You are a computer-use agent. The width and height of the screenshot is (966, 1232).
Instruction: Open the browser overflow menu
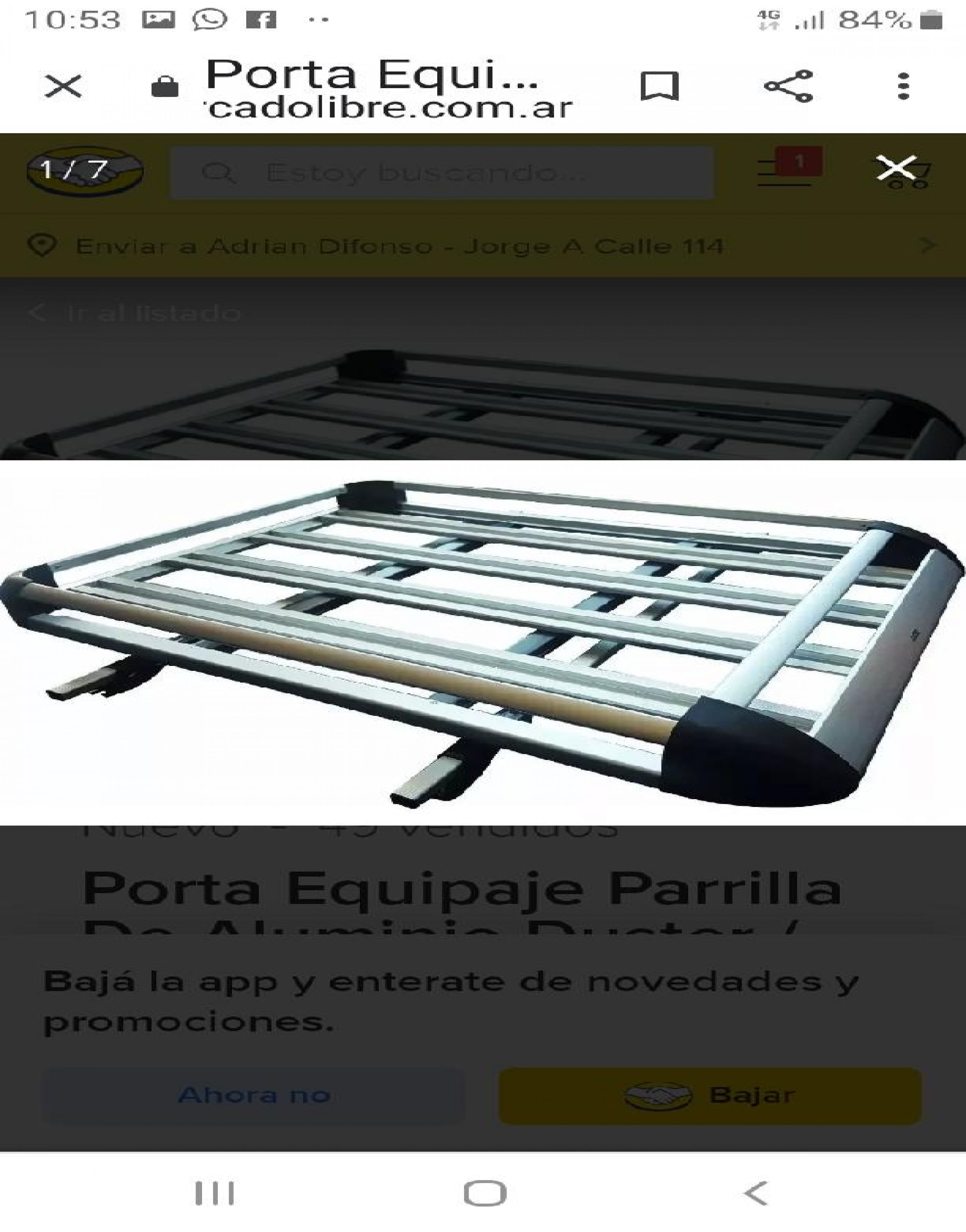[903, 87]
